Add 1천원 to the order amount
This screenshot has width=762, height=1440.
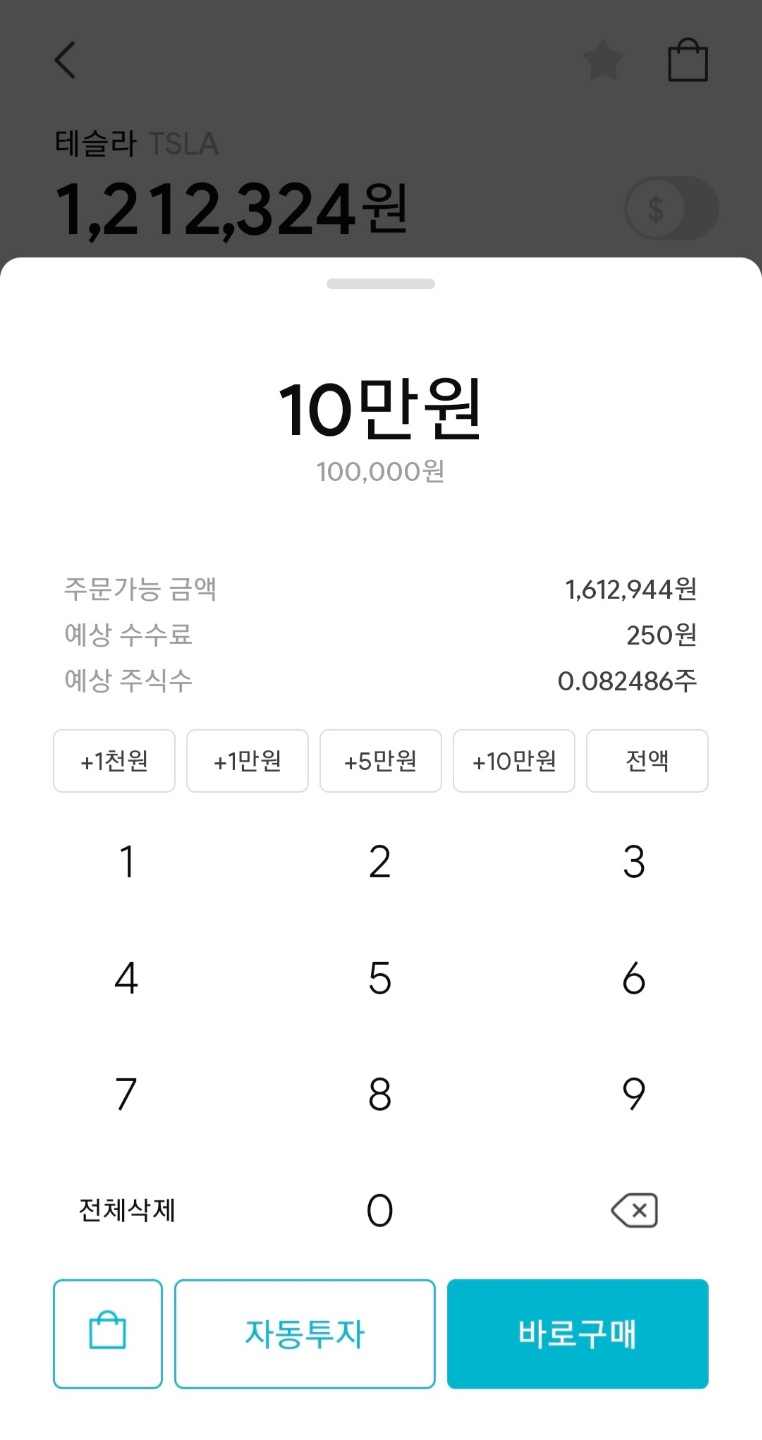click(x=114, y=761)
